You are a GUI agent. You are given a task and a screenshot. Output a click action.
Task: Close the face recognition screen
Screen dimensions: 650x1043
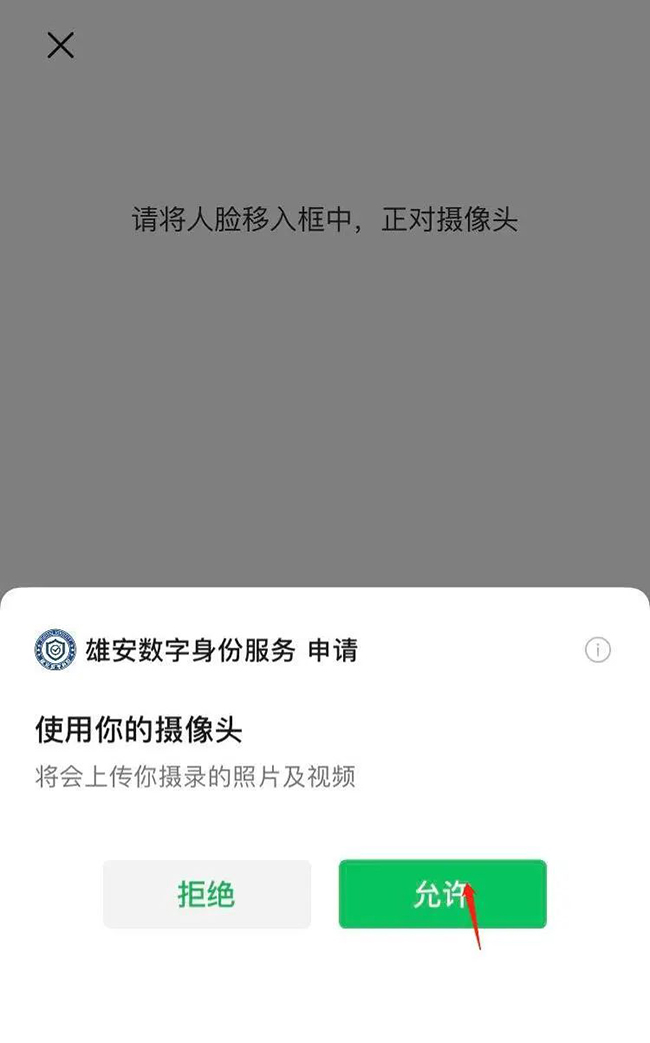point(61,45)
